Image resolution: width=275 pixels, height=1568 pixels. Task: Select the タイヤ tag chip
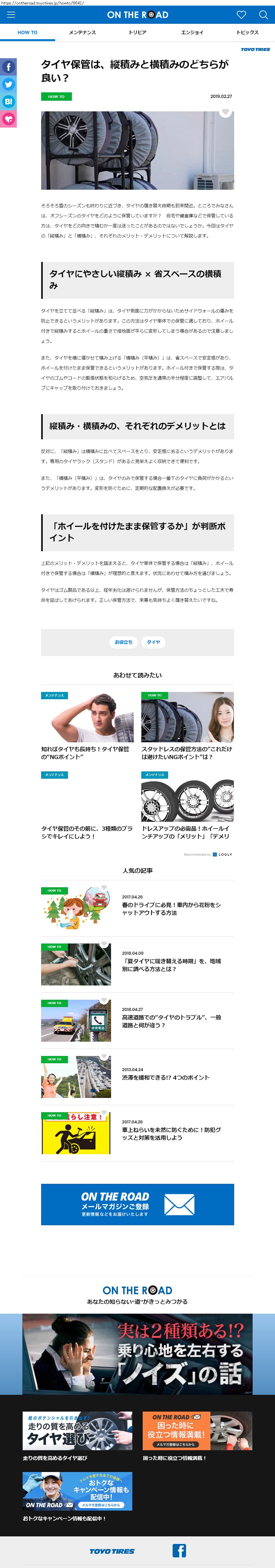click(154, 642)
